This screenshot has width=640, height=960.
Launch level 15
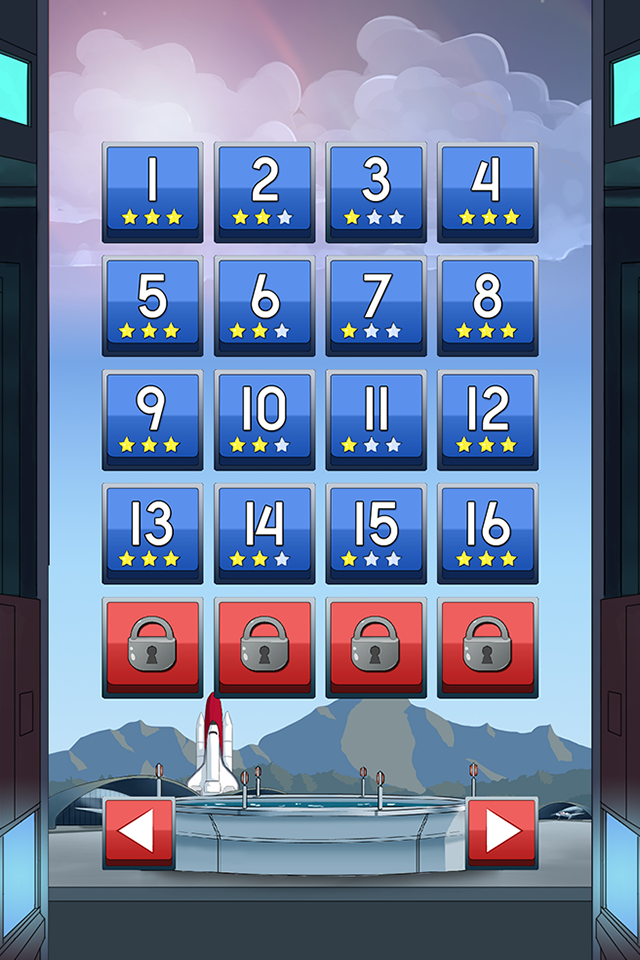pos(376,532)
